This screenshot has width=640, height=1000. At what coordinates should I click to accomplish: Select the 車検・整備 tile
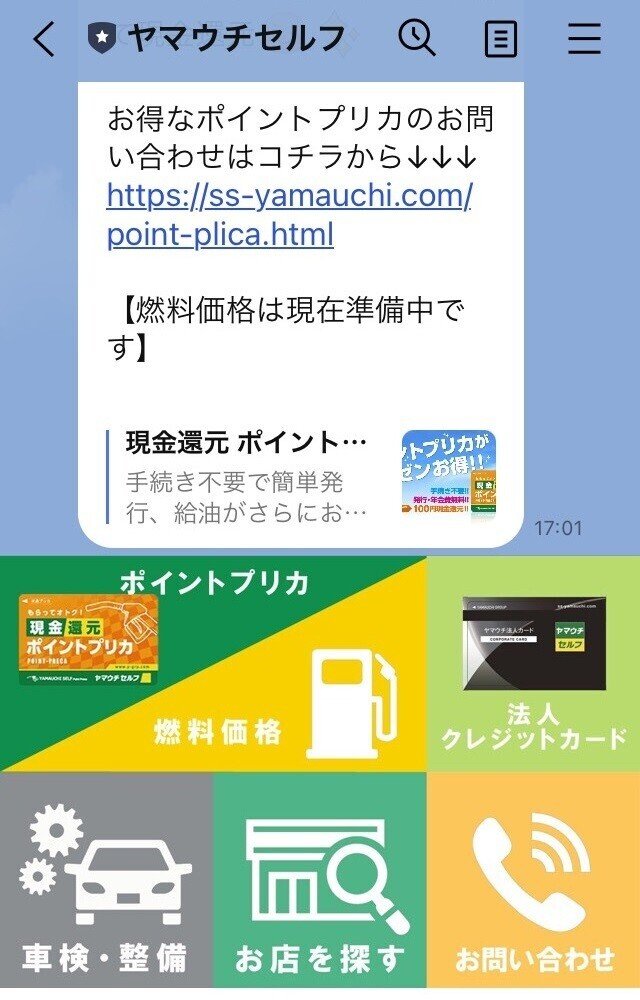tap(106, 886)
